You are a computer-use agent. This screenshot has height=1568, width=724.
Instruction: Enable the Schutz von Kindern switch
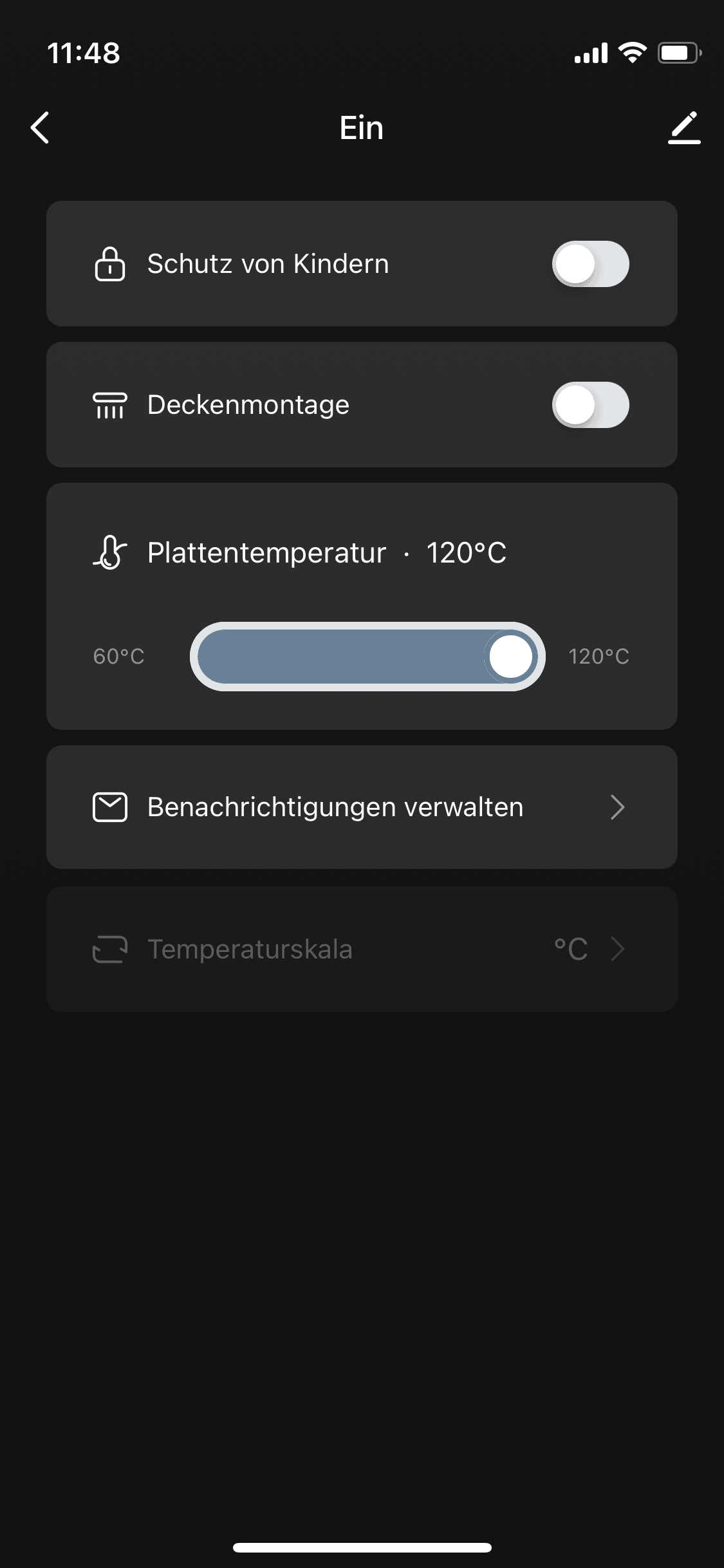click(590, 264)
